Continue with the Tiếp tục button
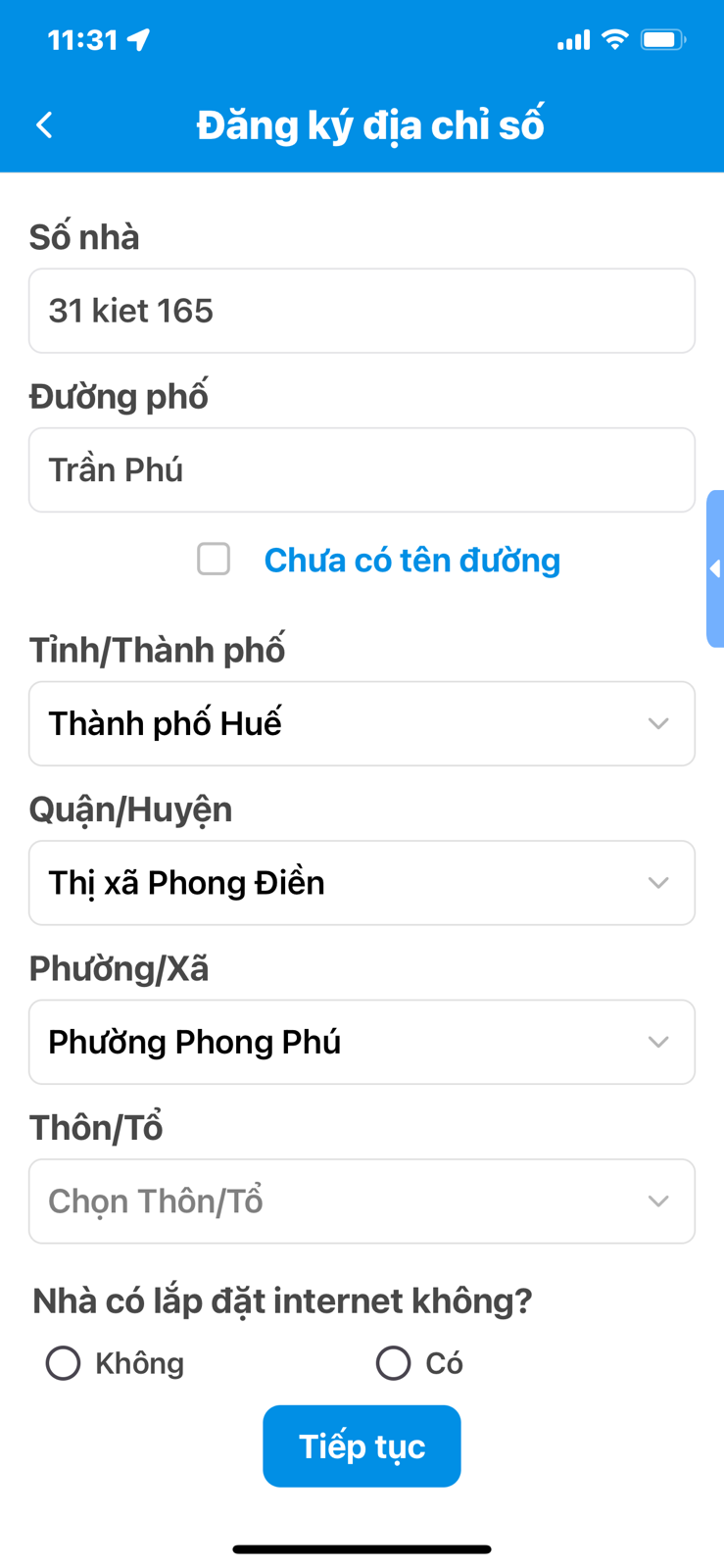This screenshot has height=1568, width=724. tap(362, 1446)
